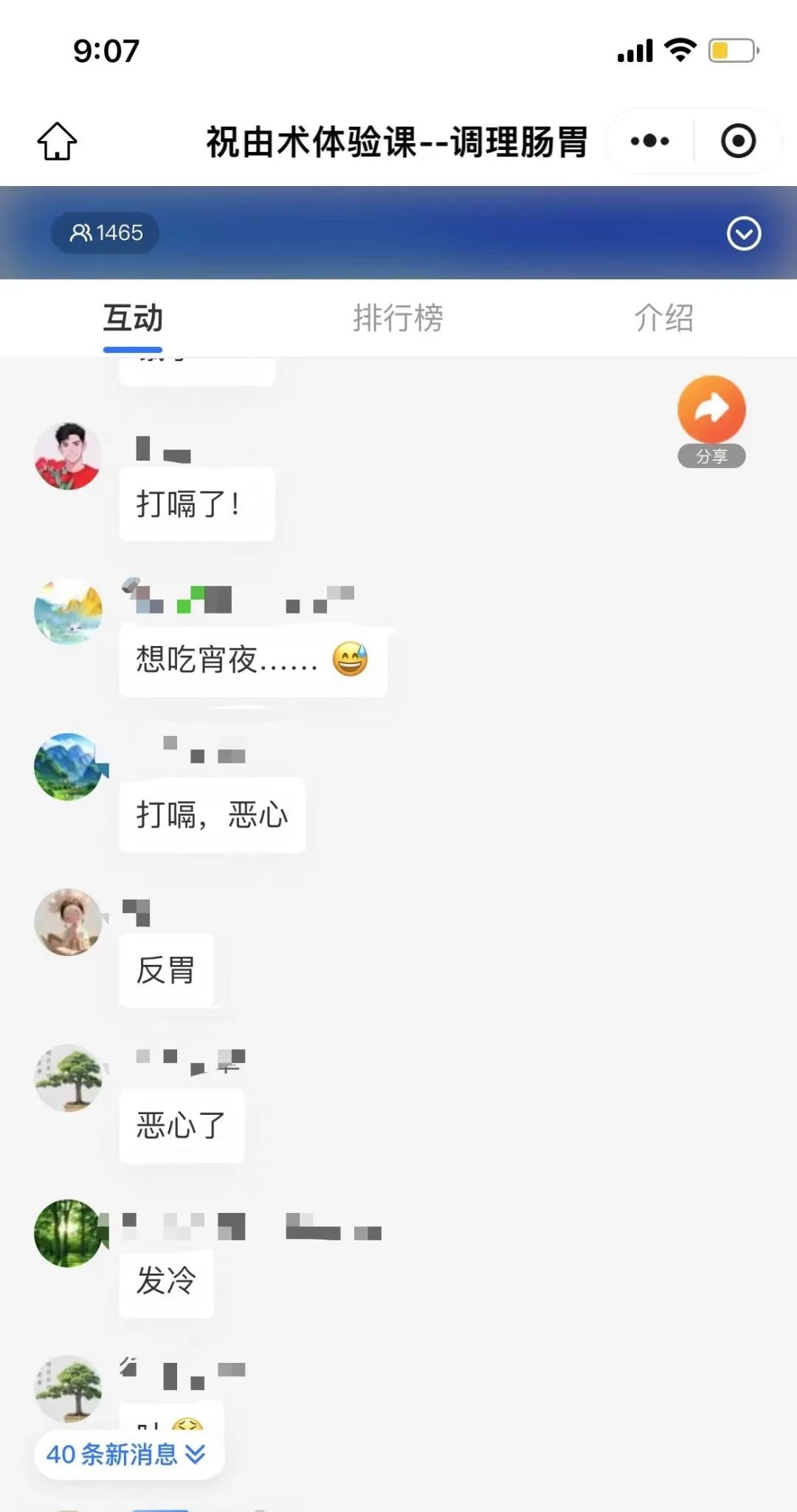Select the 互动 tab

coord(133,318)
